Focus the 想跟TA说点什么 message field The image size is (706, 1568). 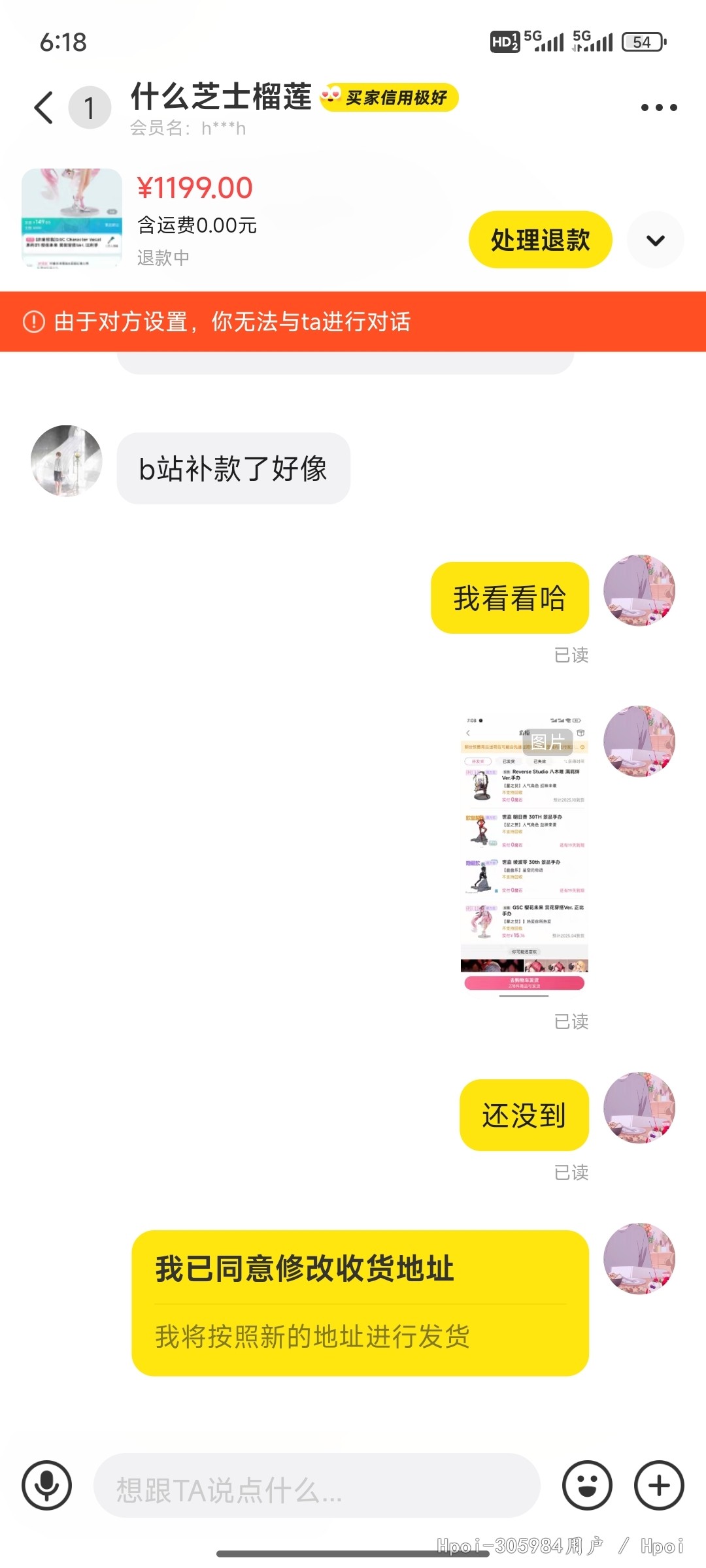[317, 1486]
